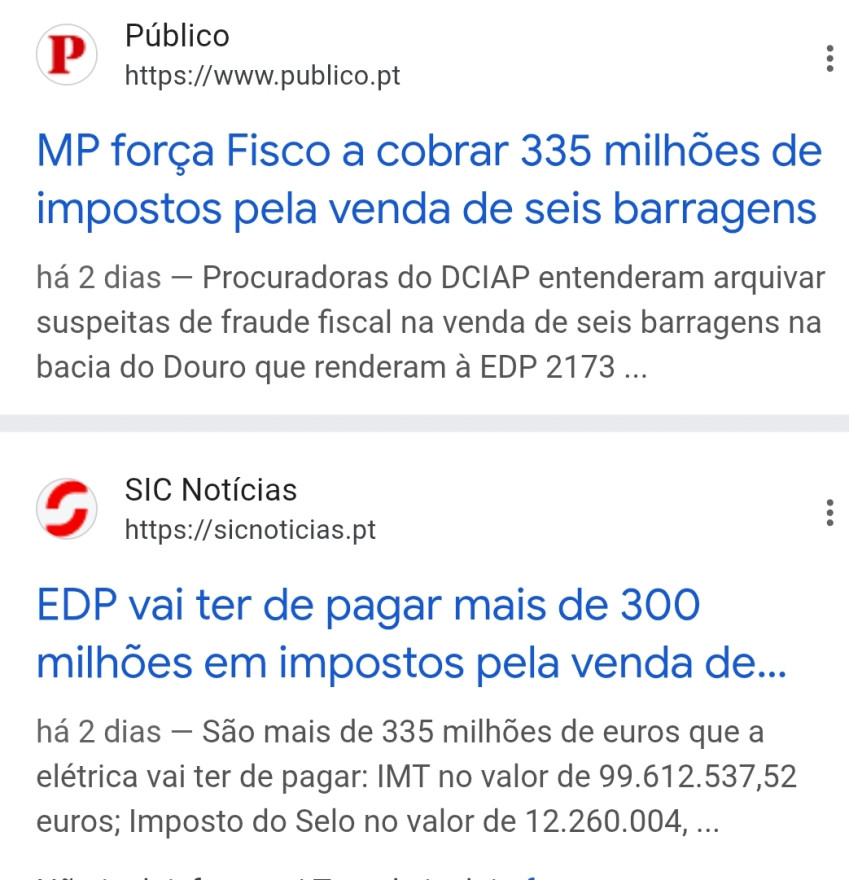This screenshot has width=849, height=880.
Task: Open the three-dot menu on the SIC Notícias result
Action: coord(829,512)
